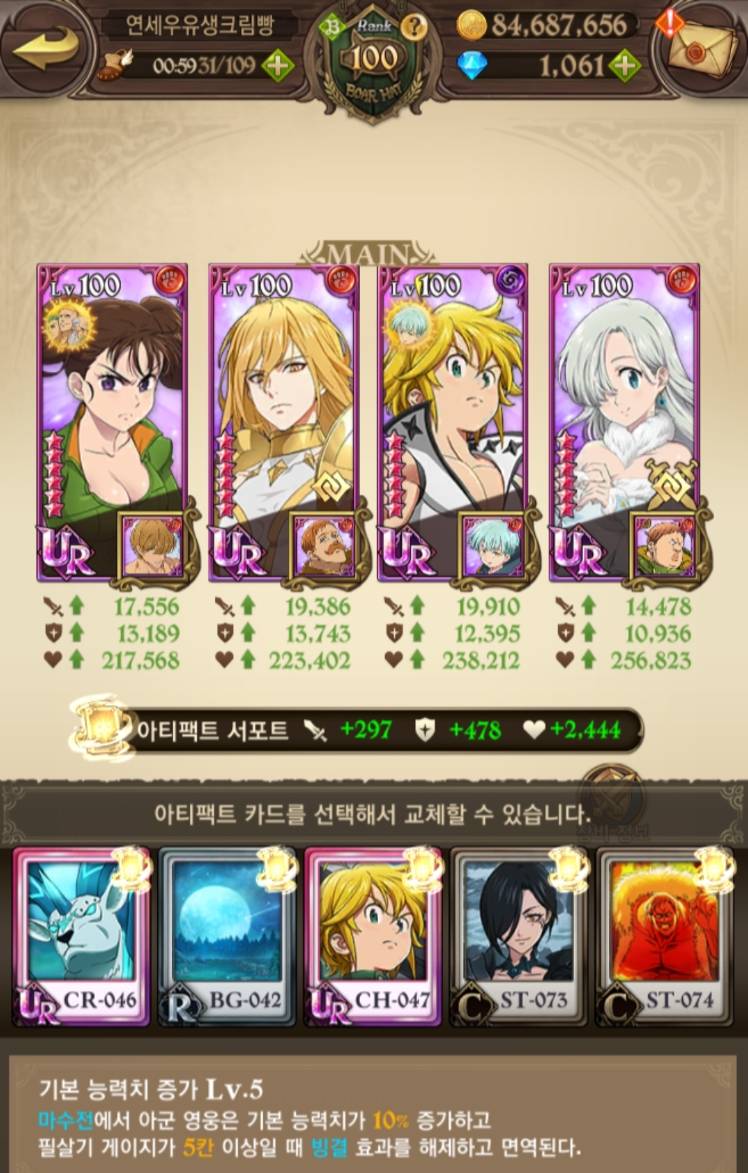Choose artifact card CR-046
The image size is (748, 1173).
[81, 937]
